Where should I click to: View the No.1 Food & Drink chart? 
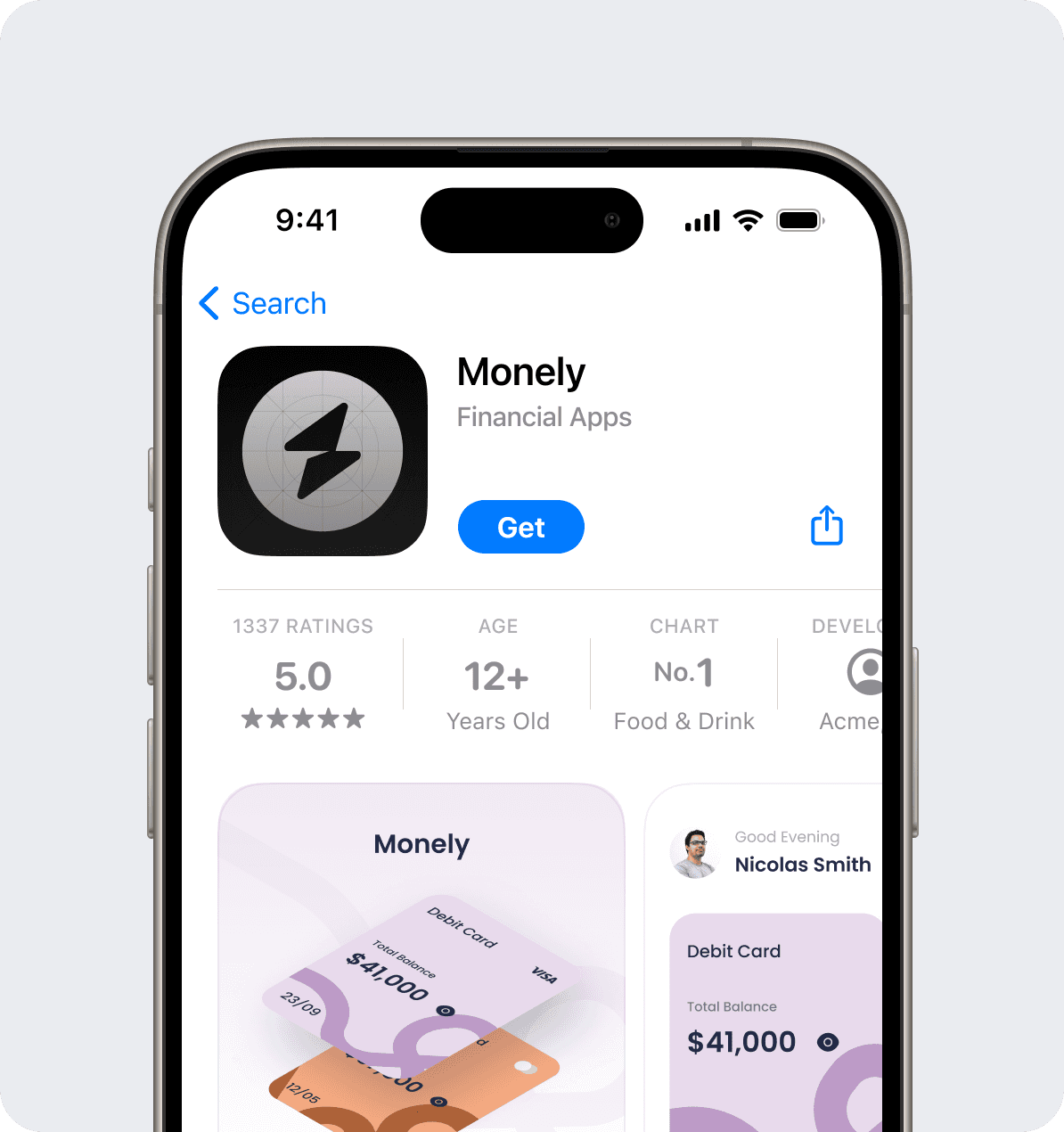point(683,674)
